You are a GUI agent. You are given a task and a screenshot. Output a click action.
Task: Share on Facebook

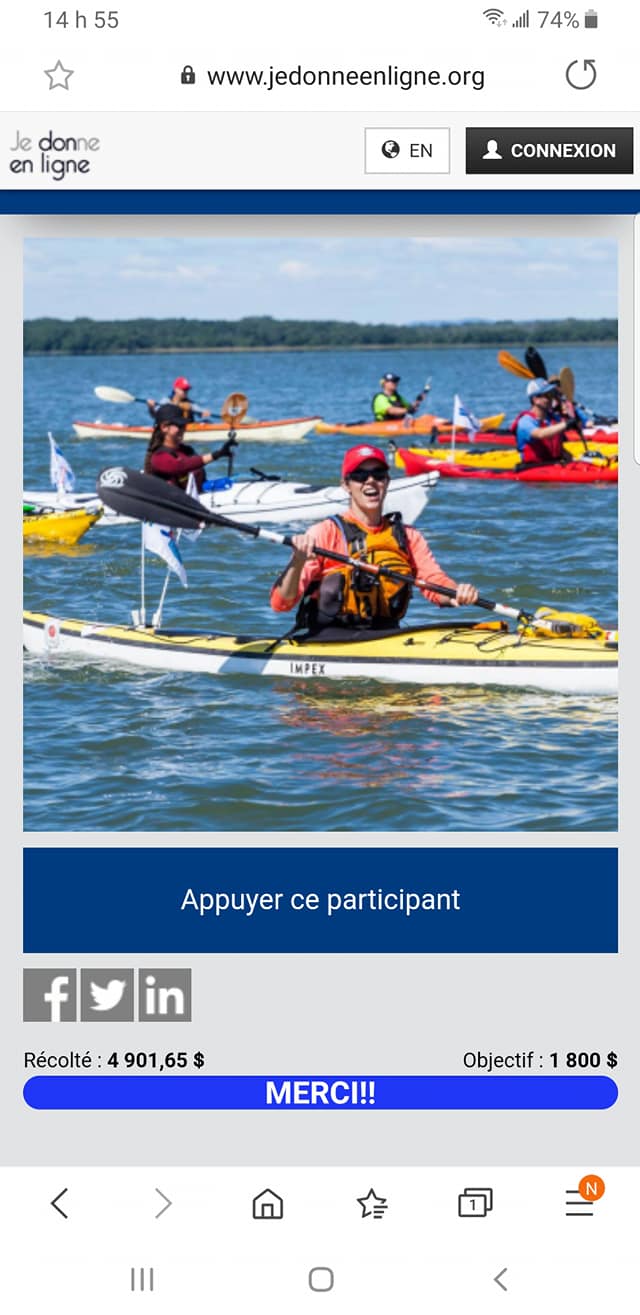point(50,995)
